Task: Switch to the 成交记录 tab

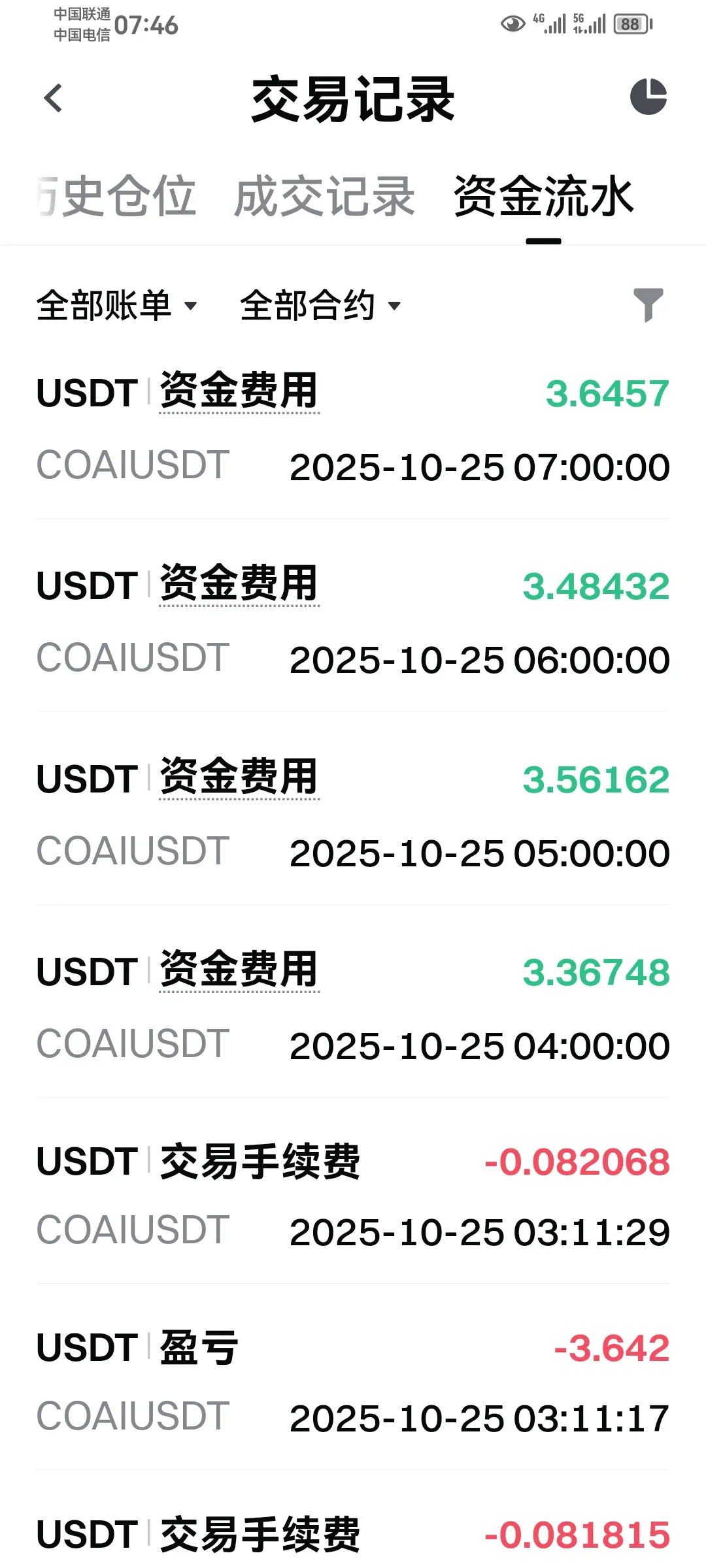Action: click(x=324, y=196)
